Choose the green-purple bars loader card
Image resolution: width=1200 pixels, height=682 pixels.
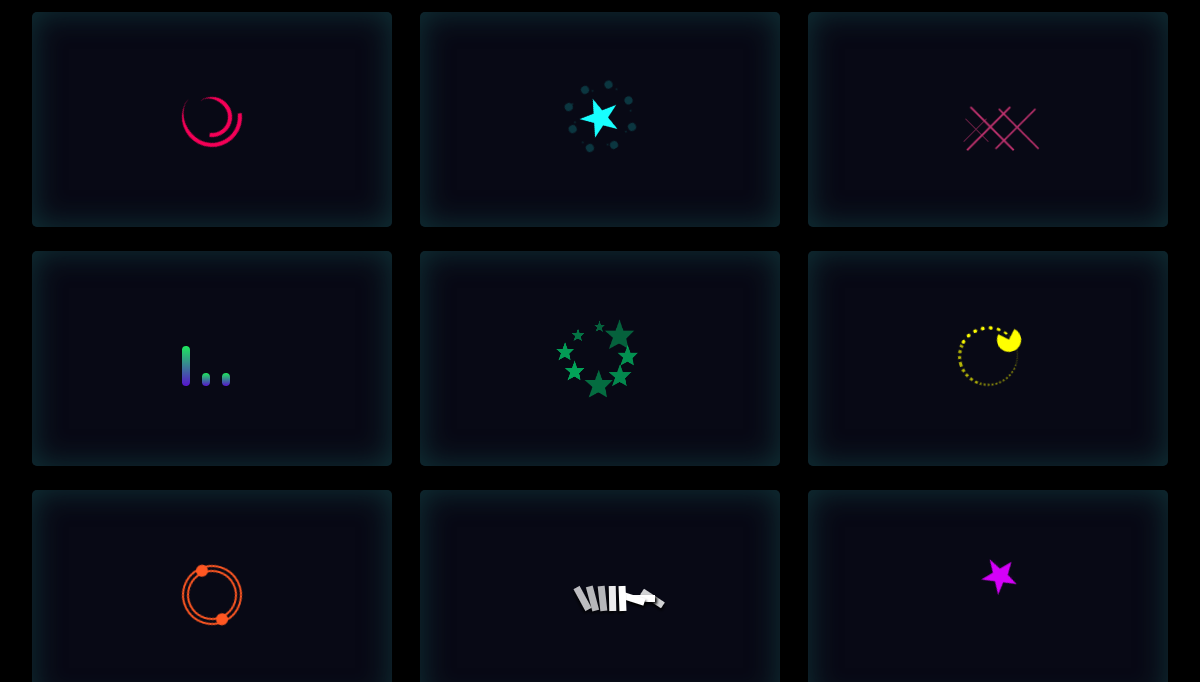click(212, 359)
